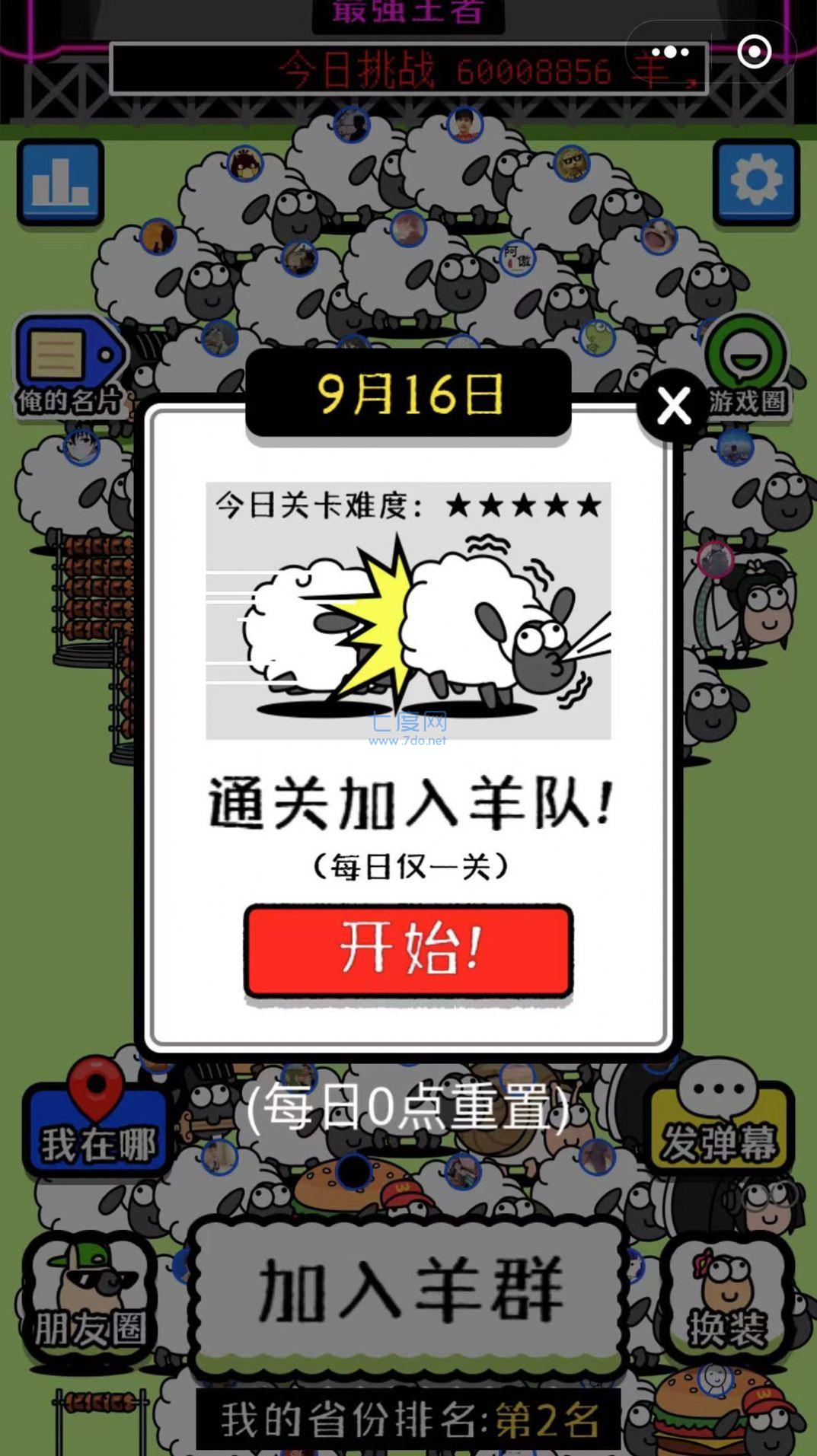Tap 发弹幕 to send a bullet comment
Screen dimensions: 817x1456
[719, 1123]
